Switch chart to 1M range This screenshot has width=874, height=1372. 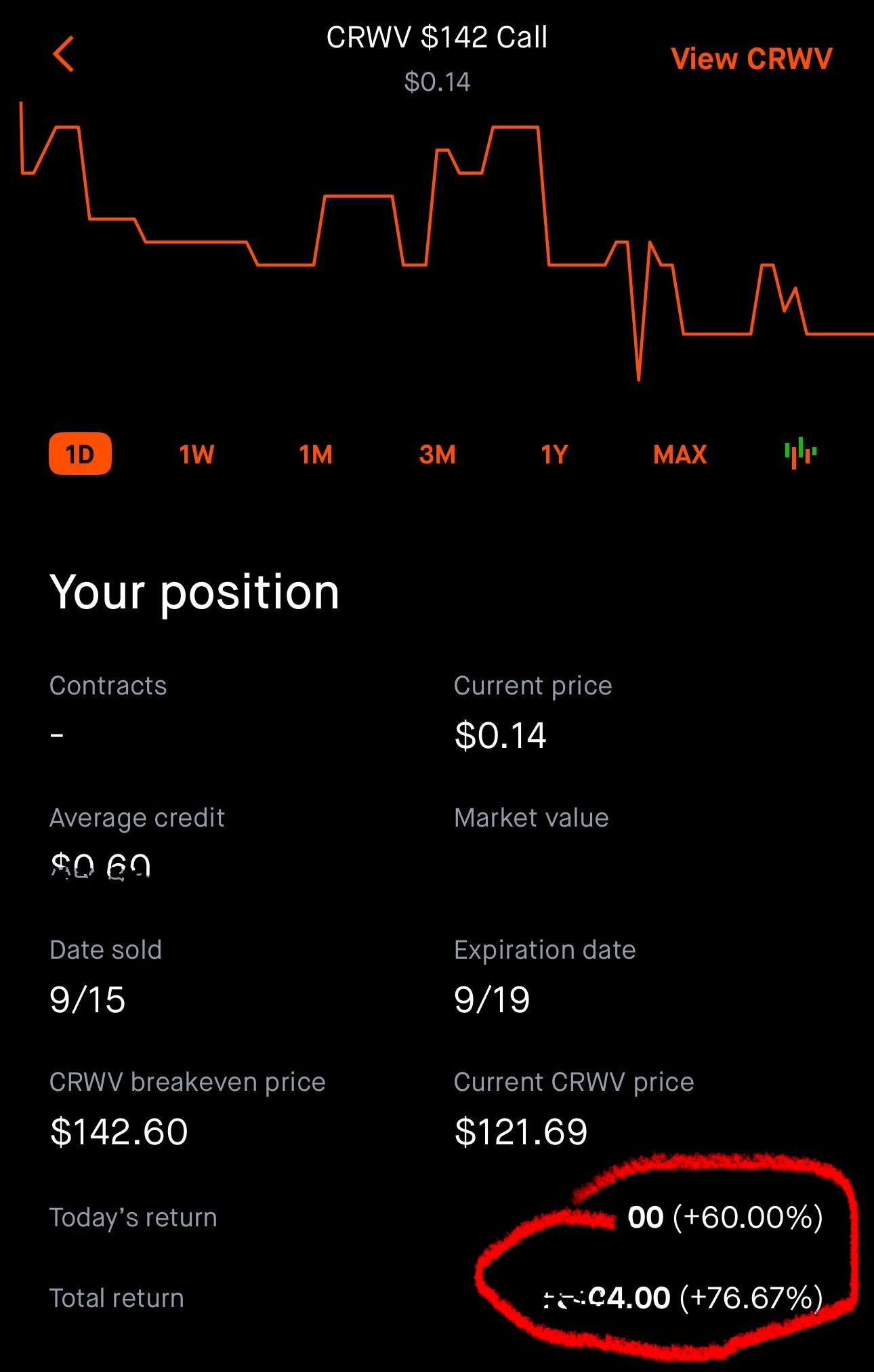click(x=316, y=454)
